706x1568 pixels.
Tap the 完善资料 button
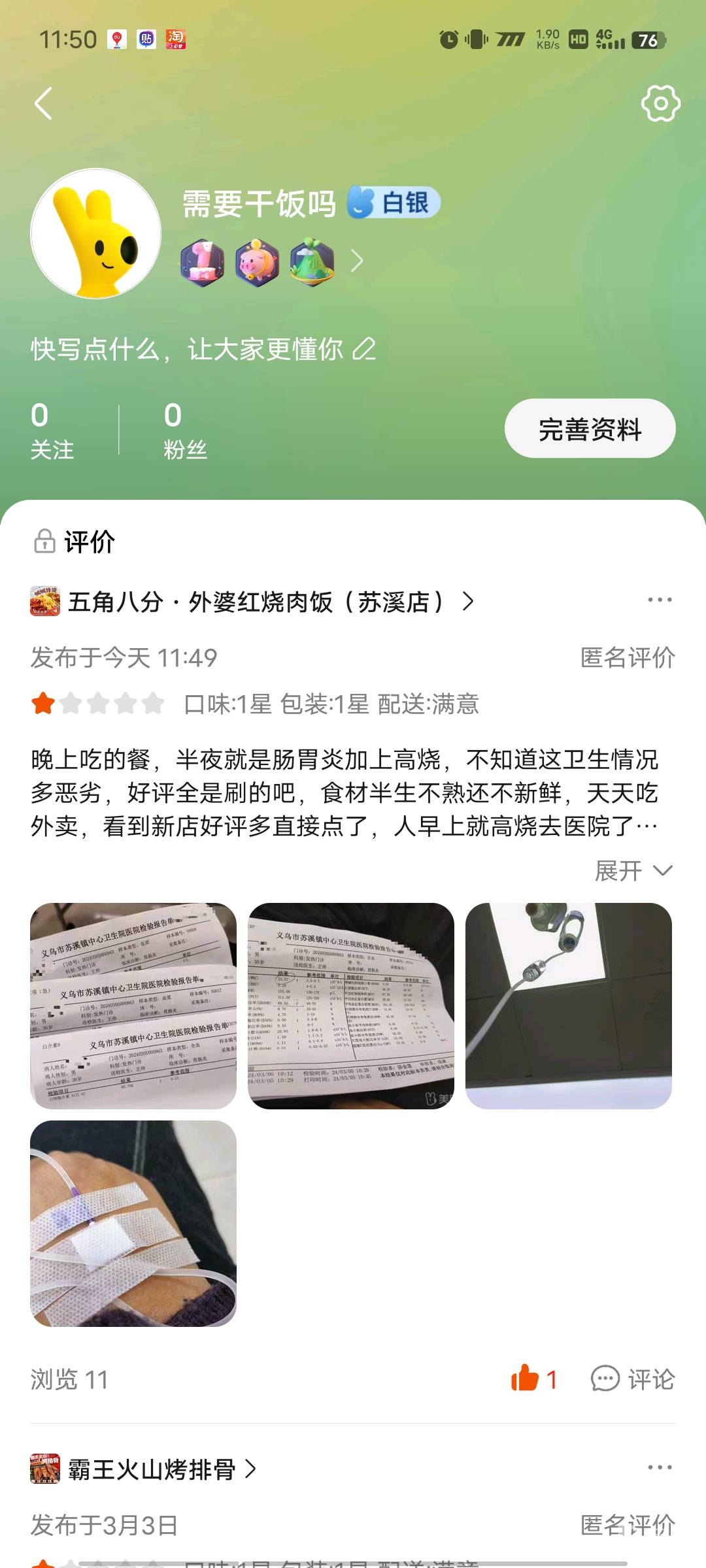[x=590, y=429]
